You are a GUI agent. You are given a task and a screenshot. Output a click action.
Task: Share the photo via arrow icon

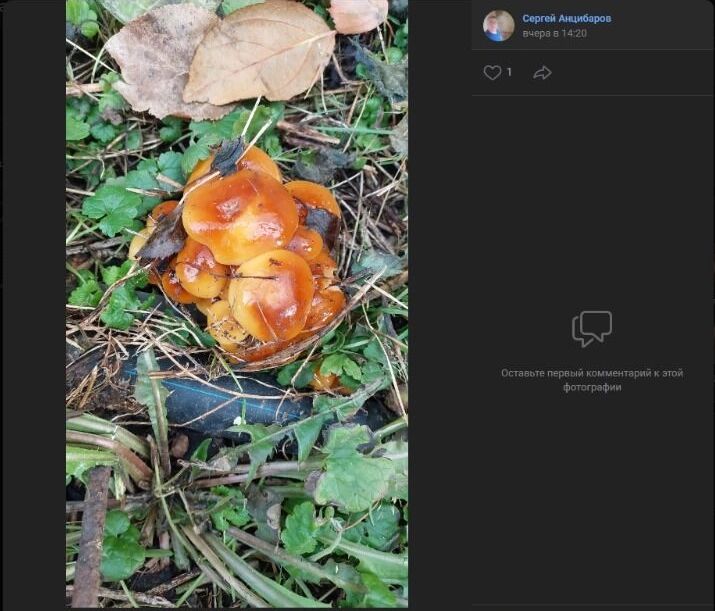[x=542, y=73]
